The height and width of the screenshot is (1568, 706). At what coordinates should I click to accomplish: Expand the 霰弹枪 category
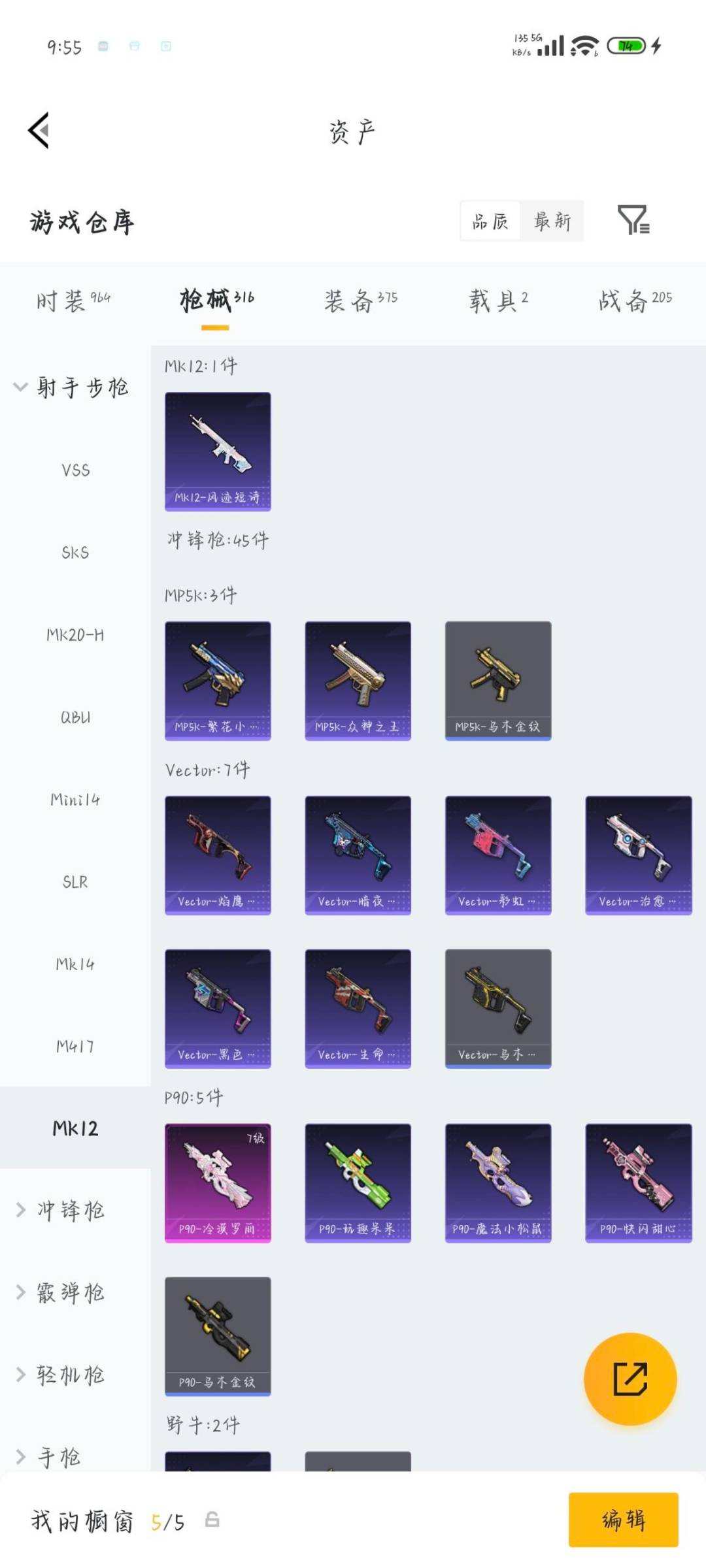60,1292
